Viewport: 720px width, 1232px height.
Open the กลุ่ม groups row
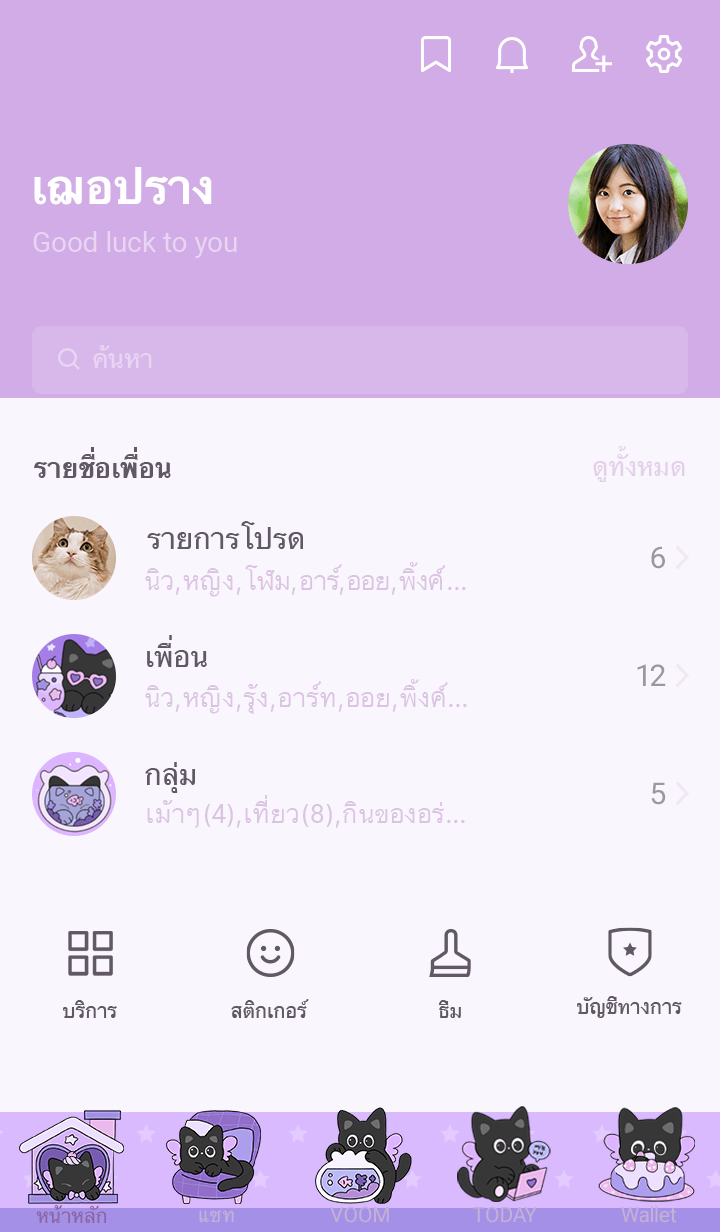tap(360, 794)
